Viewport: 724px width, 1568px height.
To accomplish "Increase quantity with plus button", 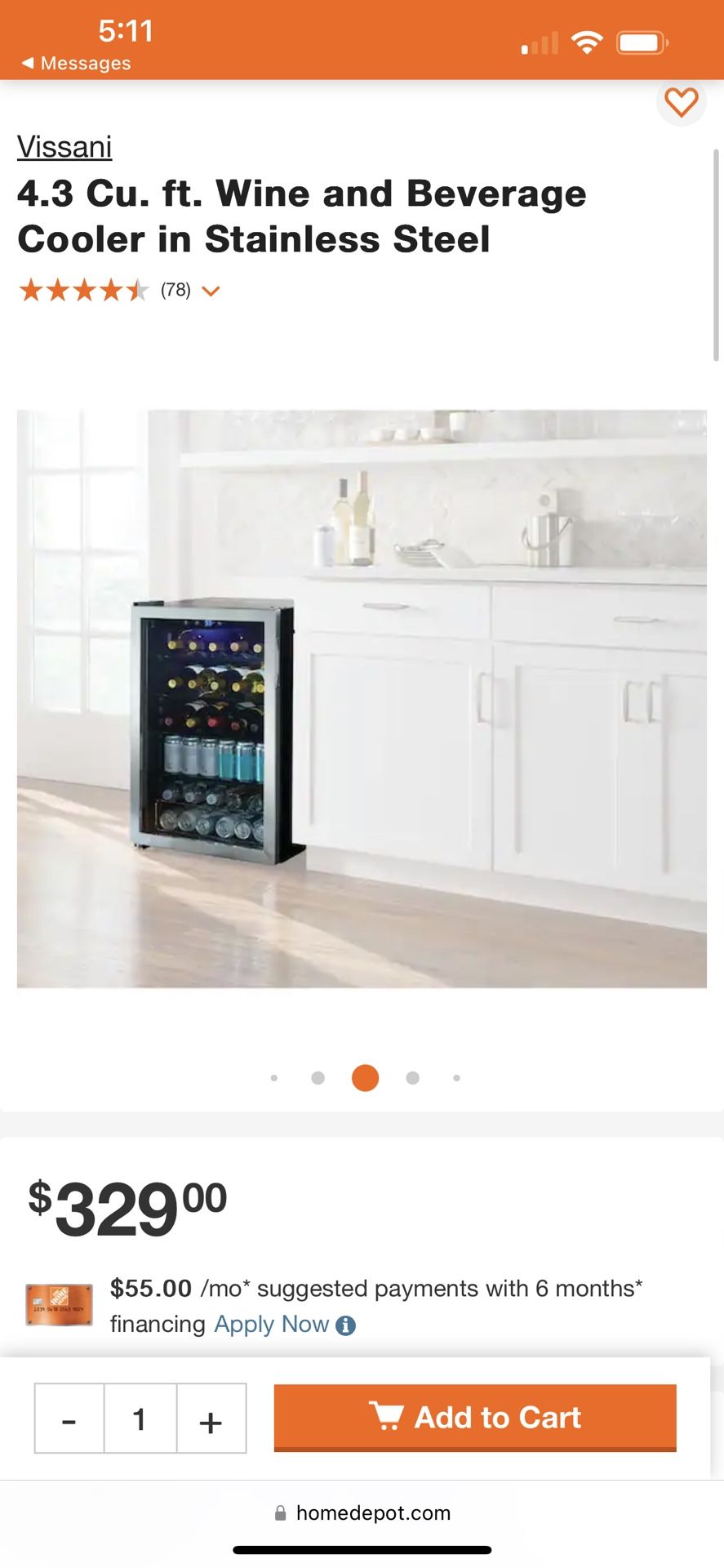I will tap(211, 1419).
